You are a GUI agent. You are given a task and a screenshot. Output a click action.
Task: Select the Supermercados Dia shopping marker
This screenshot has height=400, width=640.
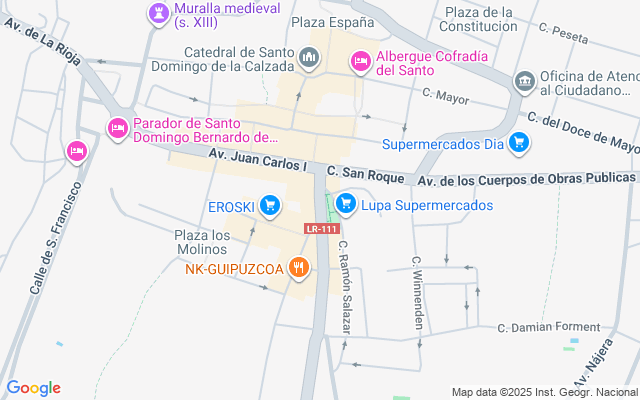(518, 144)
